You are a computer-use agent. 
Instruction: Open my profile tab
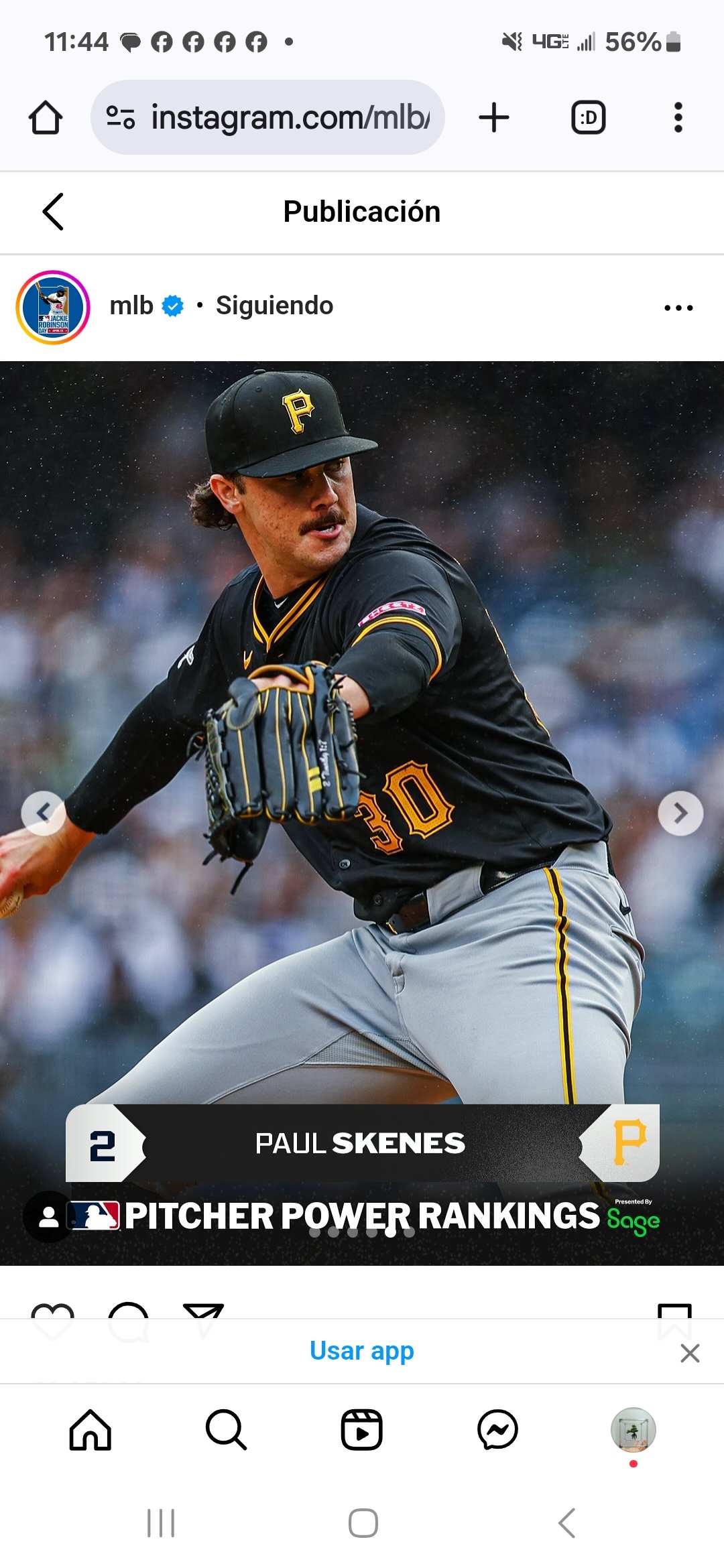[x=633, y=1430]
